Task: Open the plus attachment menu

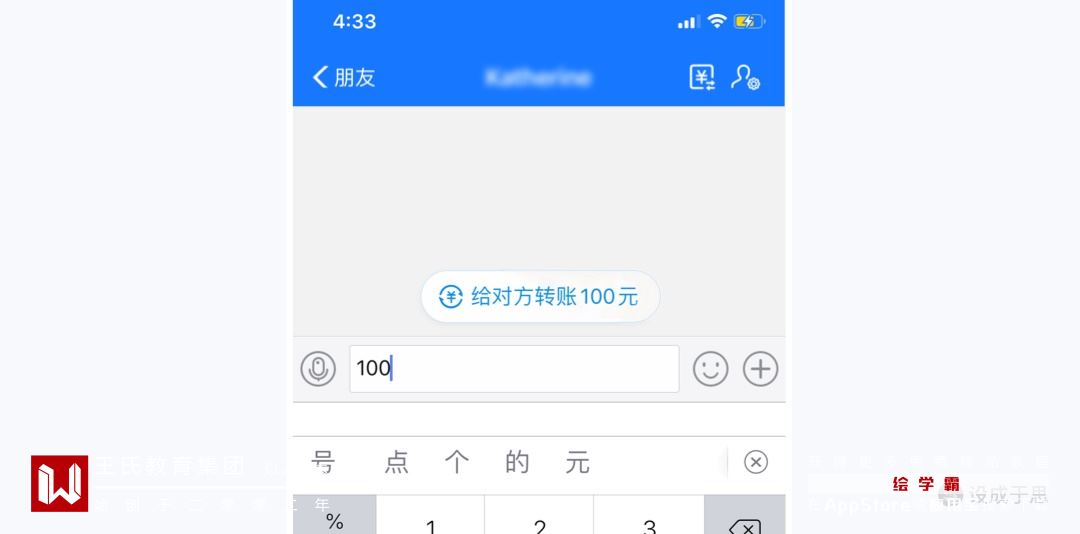Action: 760,369
